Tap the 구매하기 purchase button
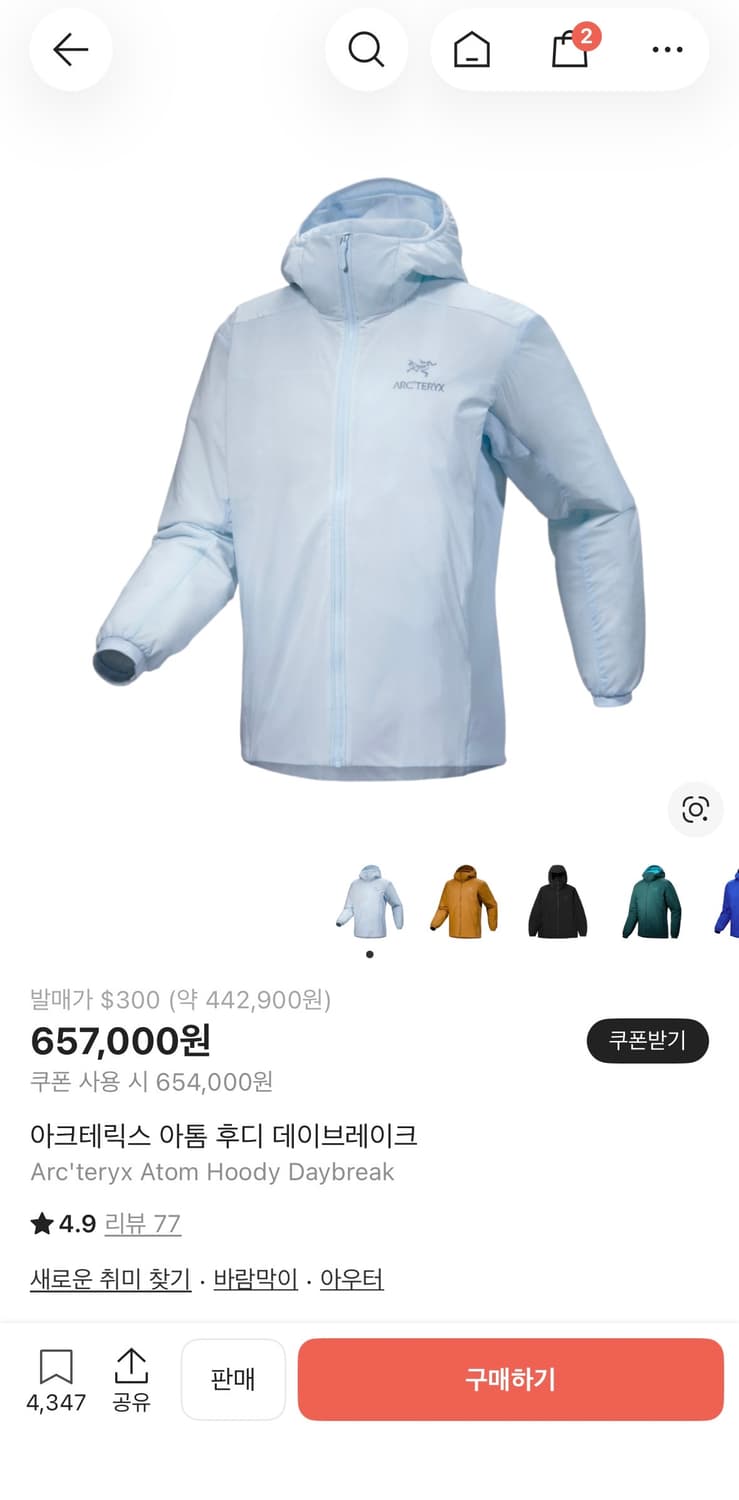Viewport: 739px width, 1500px height. pos(511,1379)
